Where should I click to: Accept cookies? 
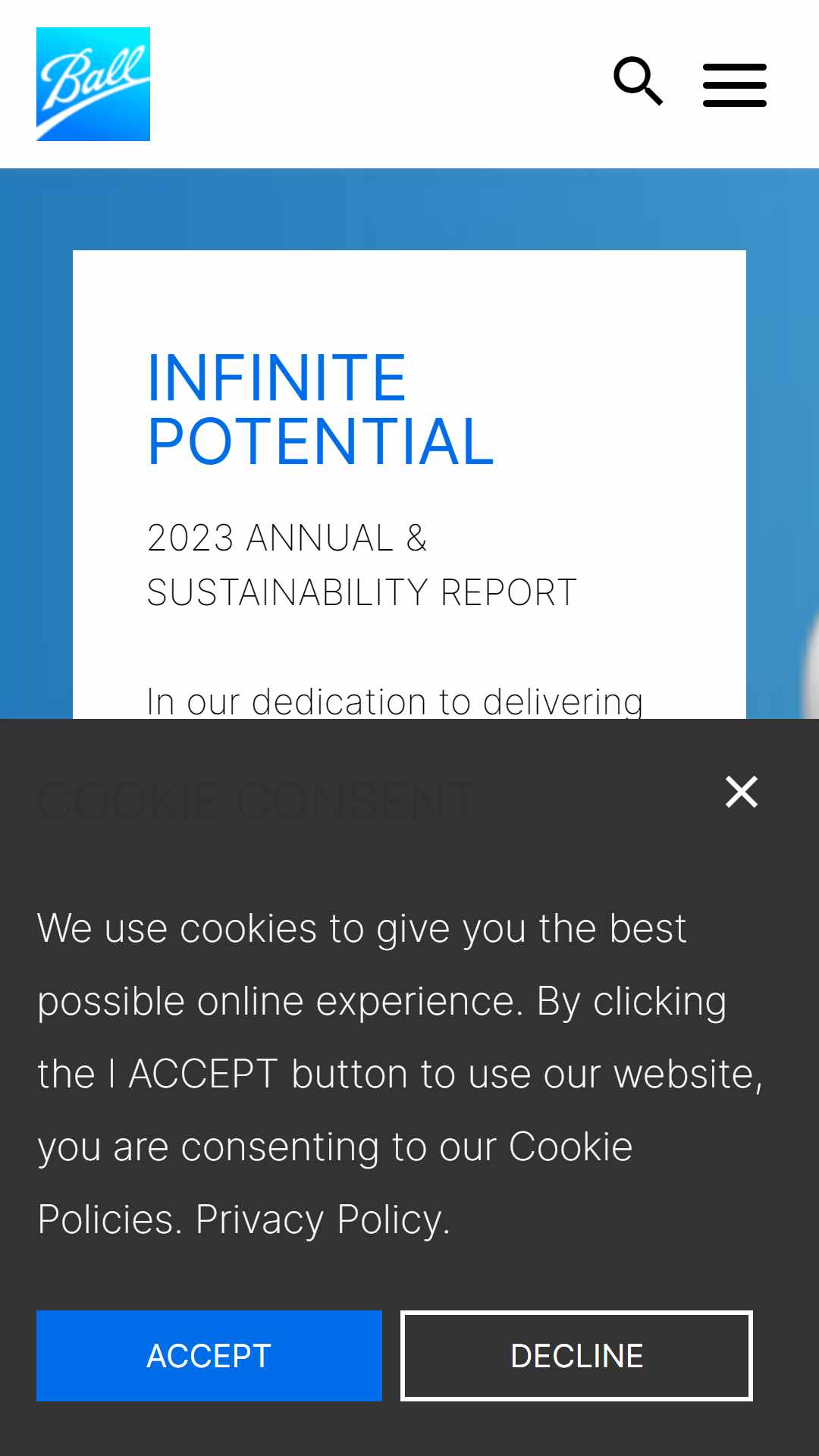(209, 1355)
